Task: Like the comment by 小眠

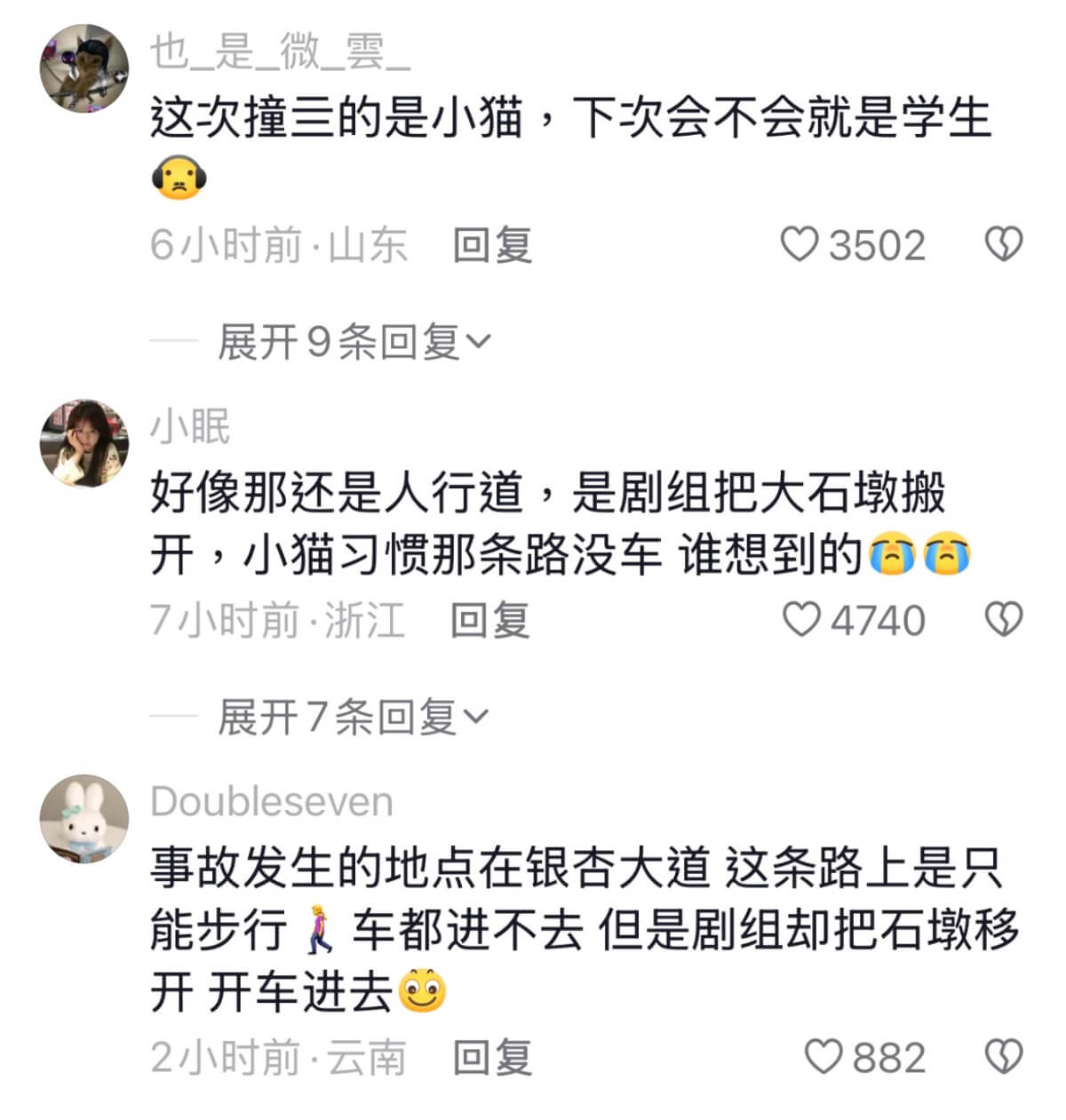Action: (801, 619)
